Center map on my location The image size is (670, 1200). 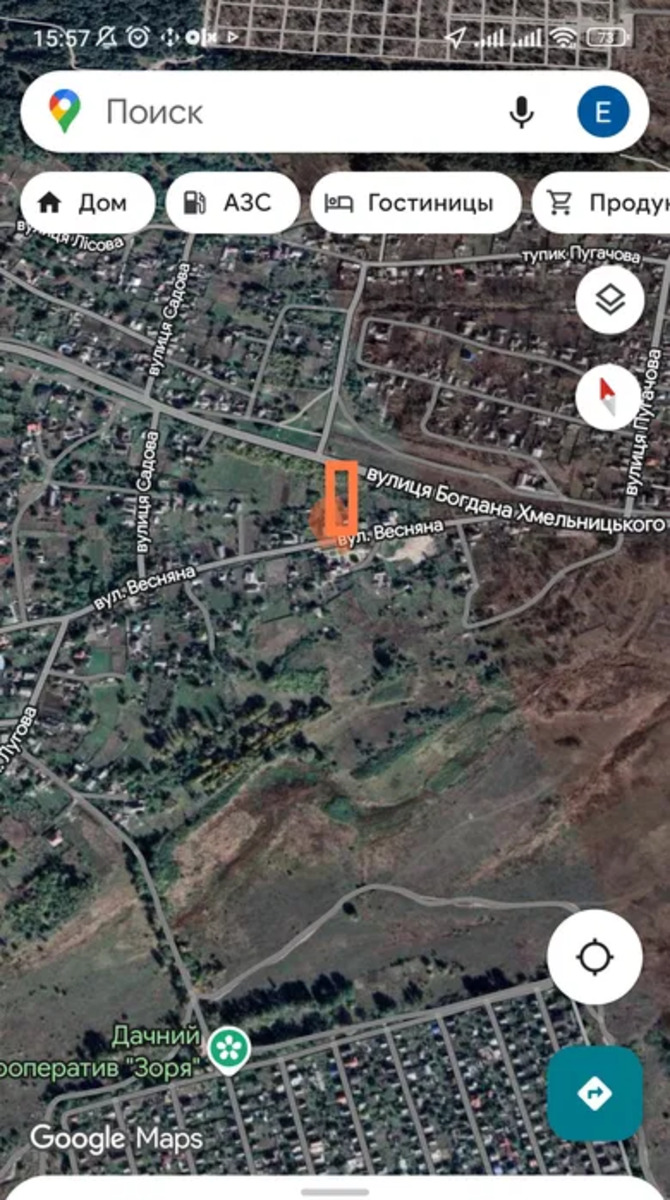595,957
